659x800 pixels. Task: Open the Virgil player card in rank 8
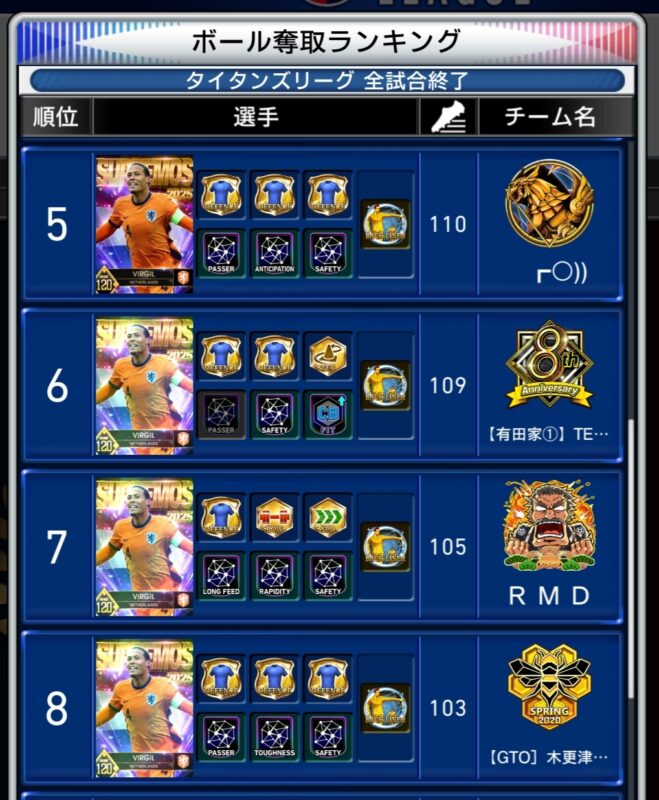point(145,708)
